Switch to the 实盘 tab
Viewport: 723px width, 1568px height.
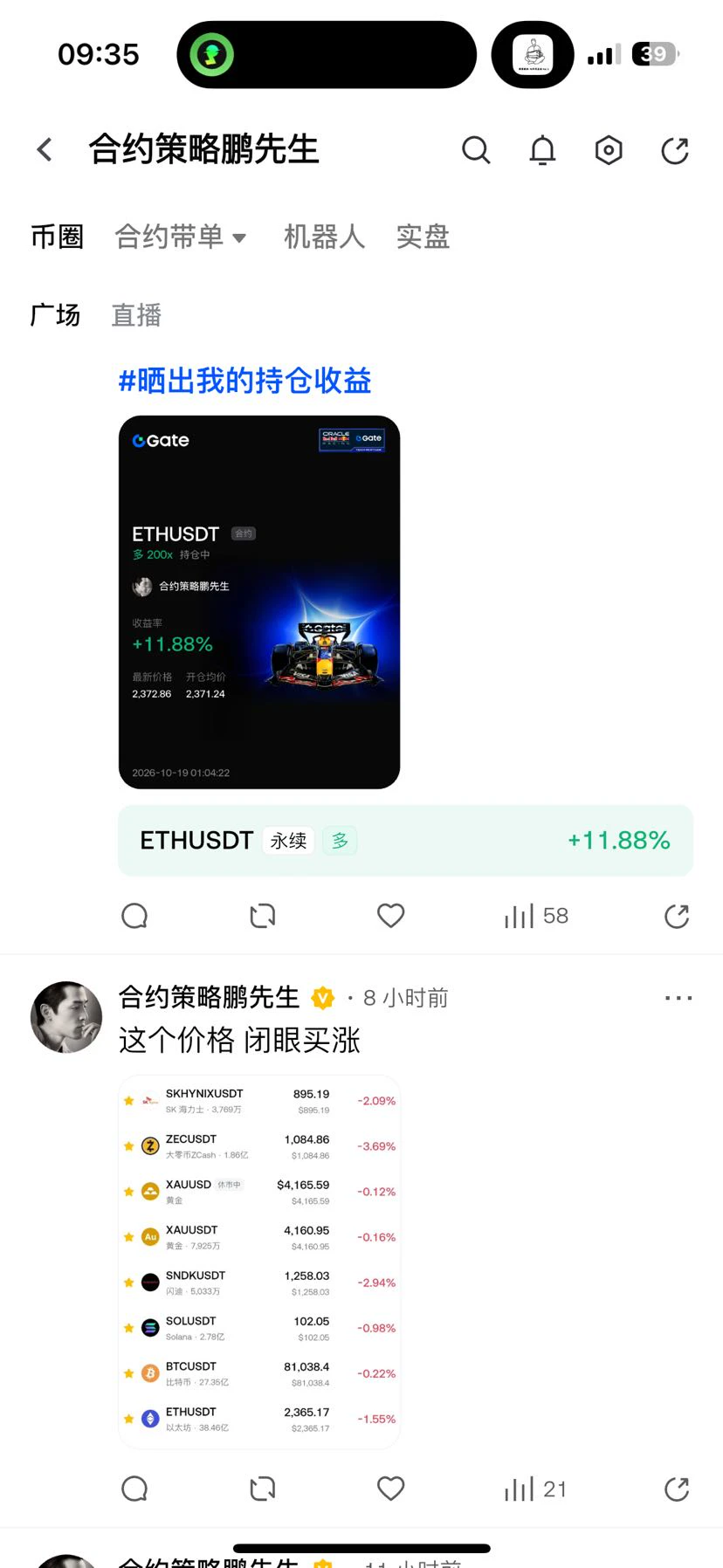[x=423, y=237]
